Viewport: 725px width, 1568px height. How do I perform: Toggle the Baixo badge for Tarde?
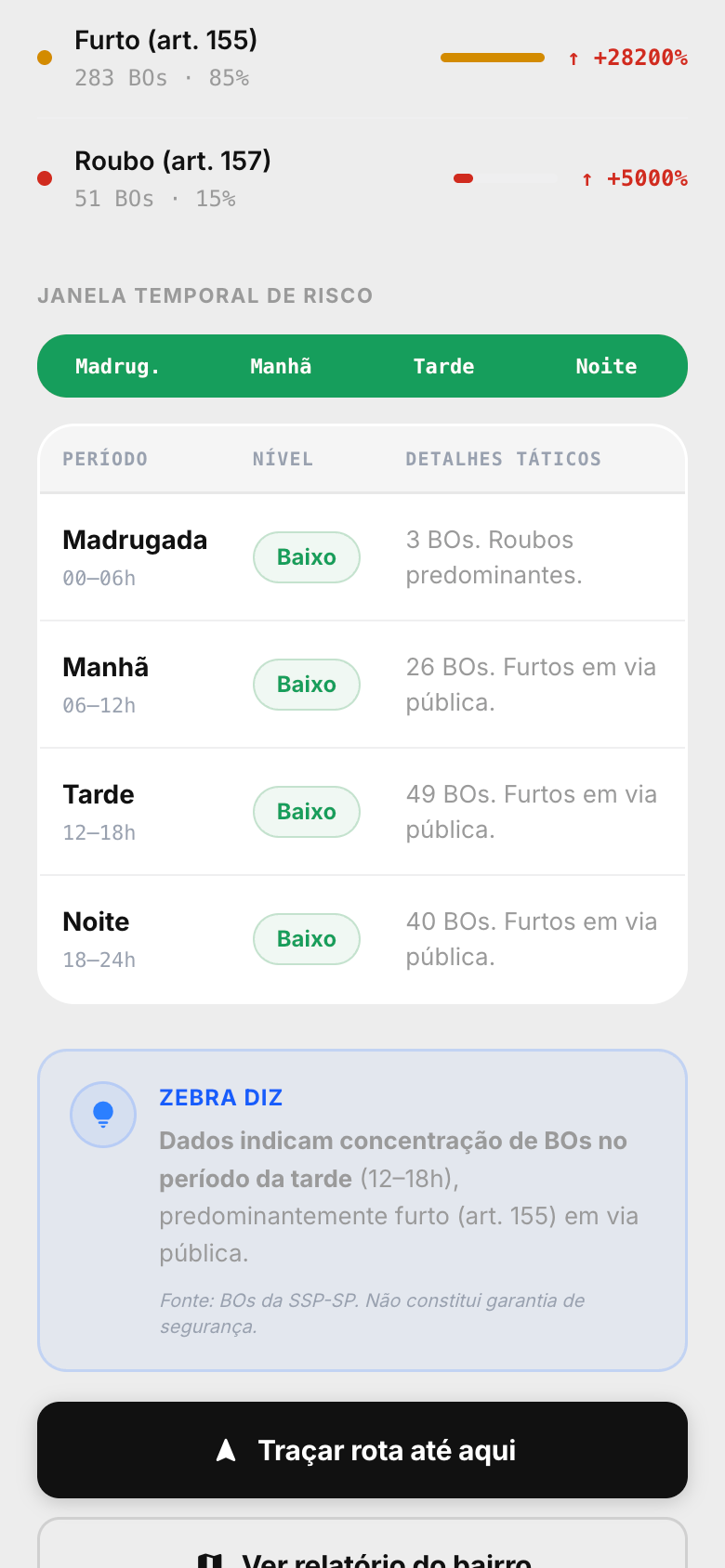(306, 811)
